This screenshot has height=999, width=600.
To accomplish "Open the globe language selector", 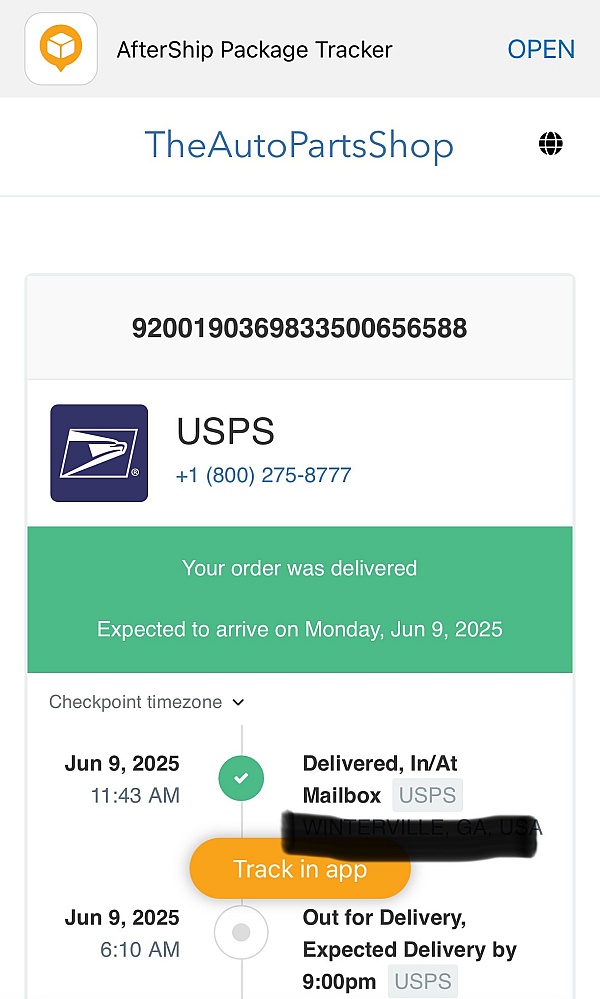I will [550, 143].
